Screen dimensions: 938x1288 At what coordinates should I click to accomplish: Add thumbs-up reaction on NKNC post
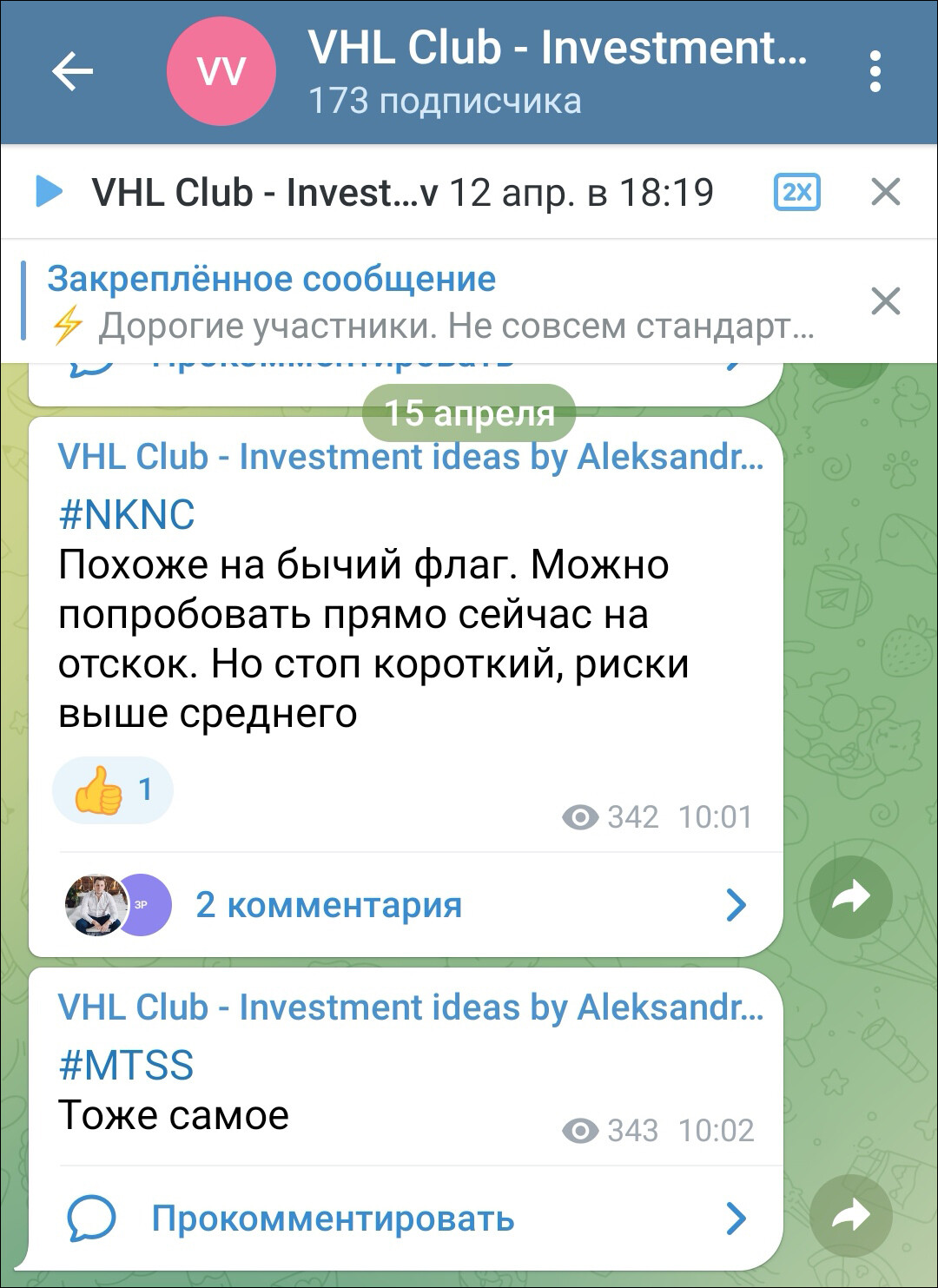tap(113, 789)
